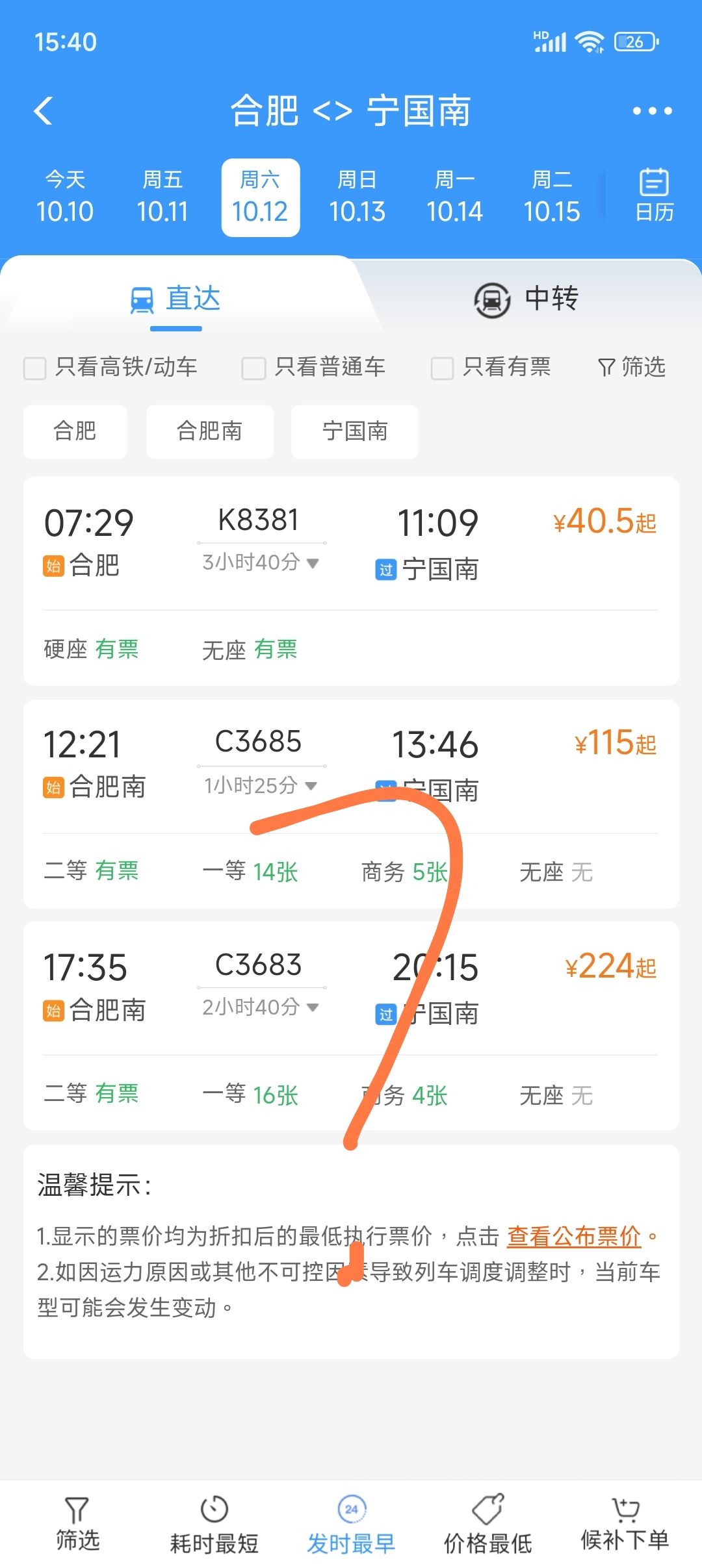Check 只看高铁/动车 filter
The height and width of the screenshot is (1568, 702).
pyautogui.click(x=35, y=368)
